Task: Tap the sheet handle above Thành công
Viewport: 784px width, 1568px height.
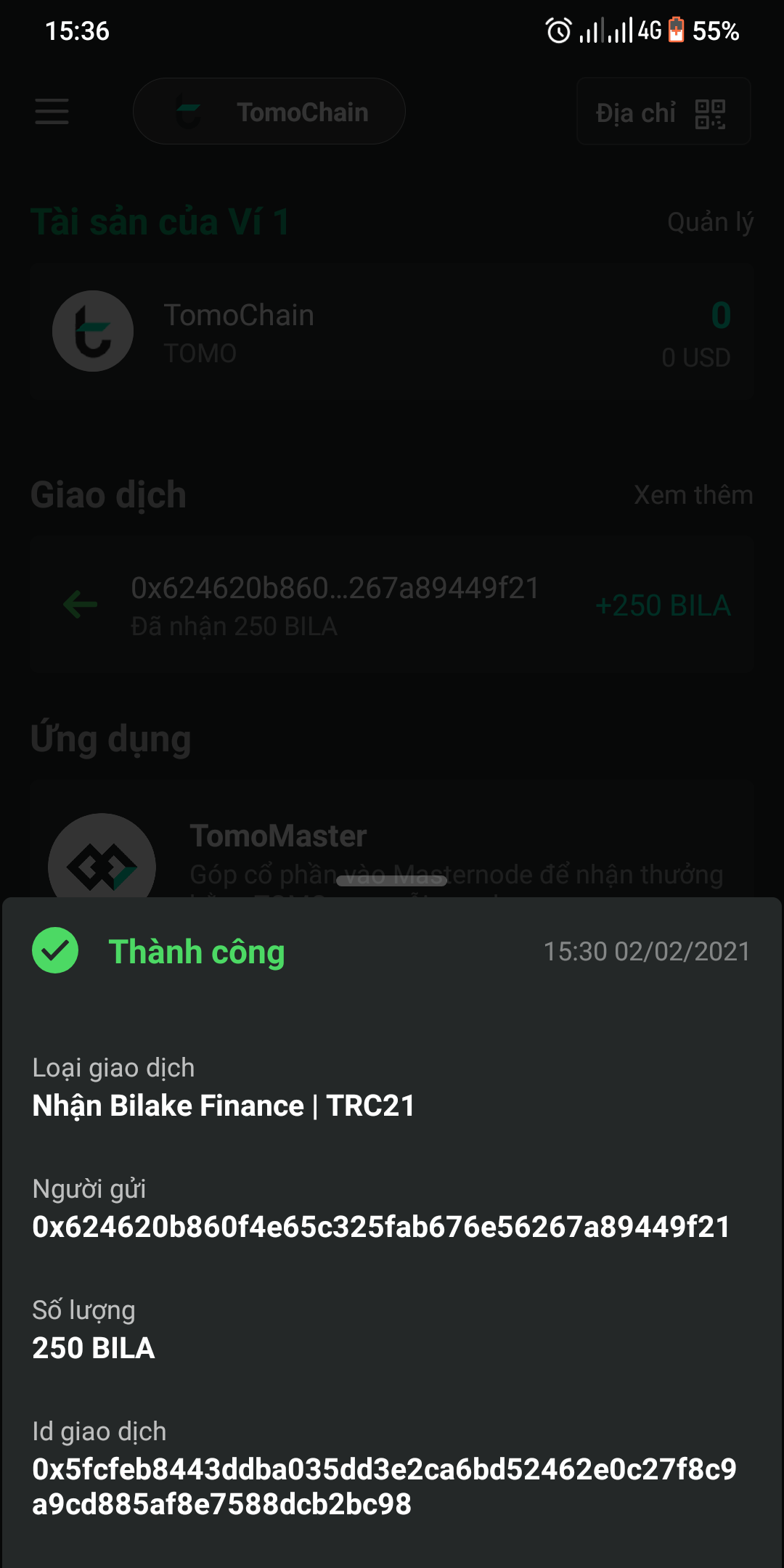Action: point(392,881)
